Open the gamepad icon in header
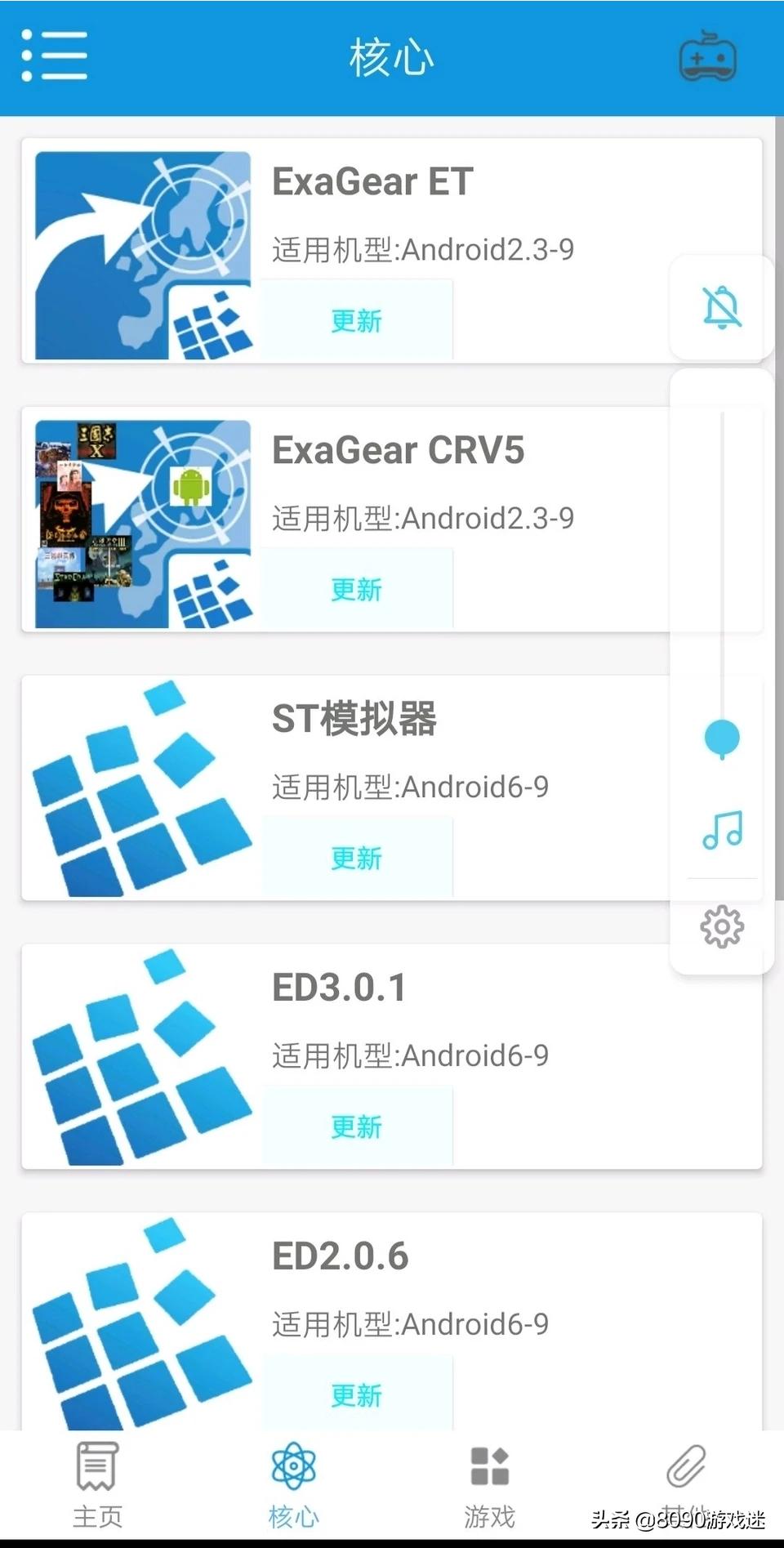The height and width of the screenshot is (1548, 784). (707, 57)
